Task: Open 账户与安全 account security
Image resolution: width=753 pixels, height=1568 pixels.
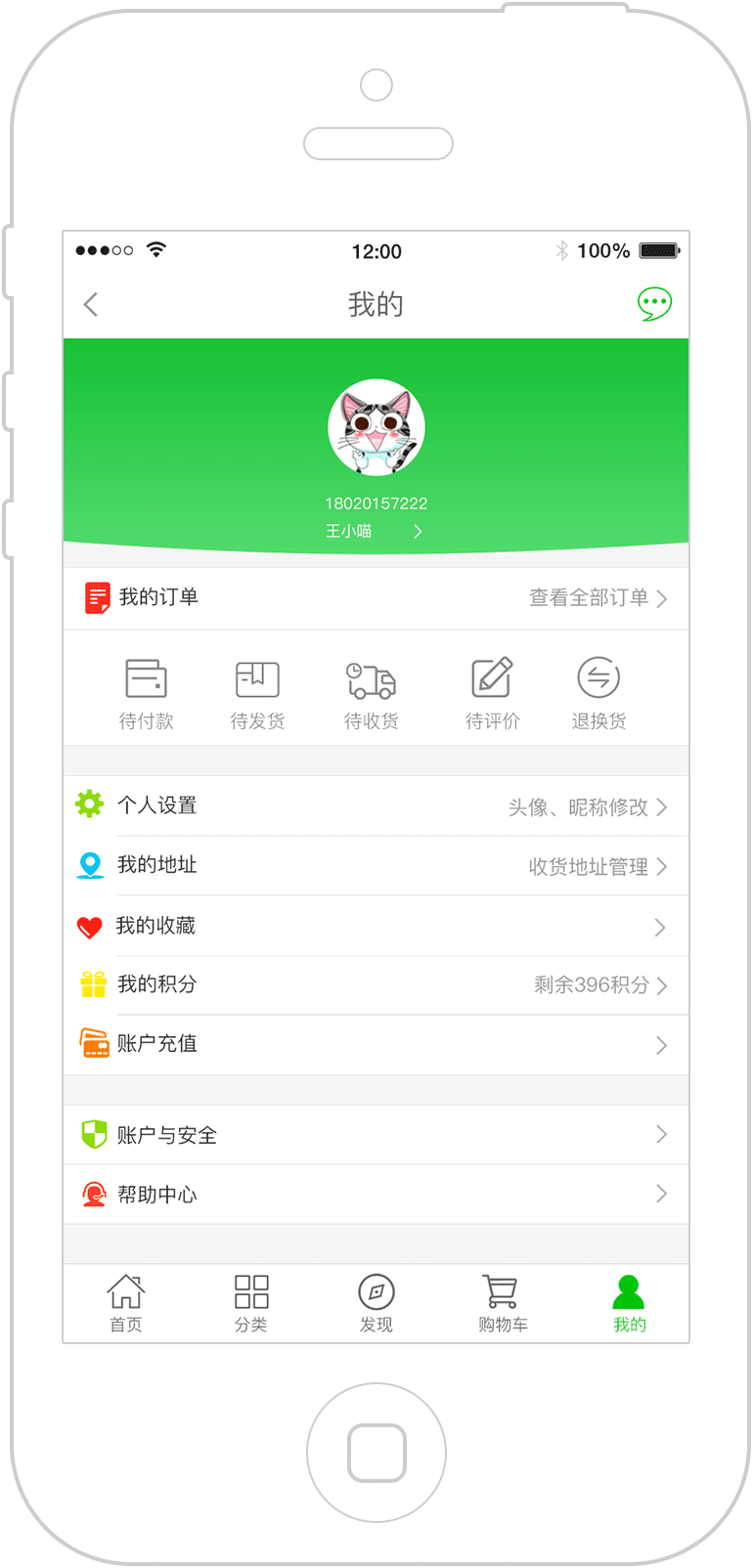Action: click(376, 1135)
